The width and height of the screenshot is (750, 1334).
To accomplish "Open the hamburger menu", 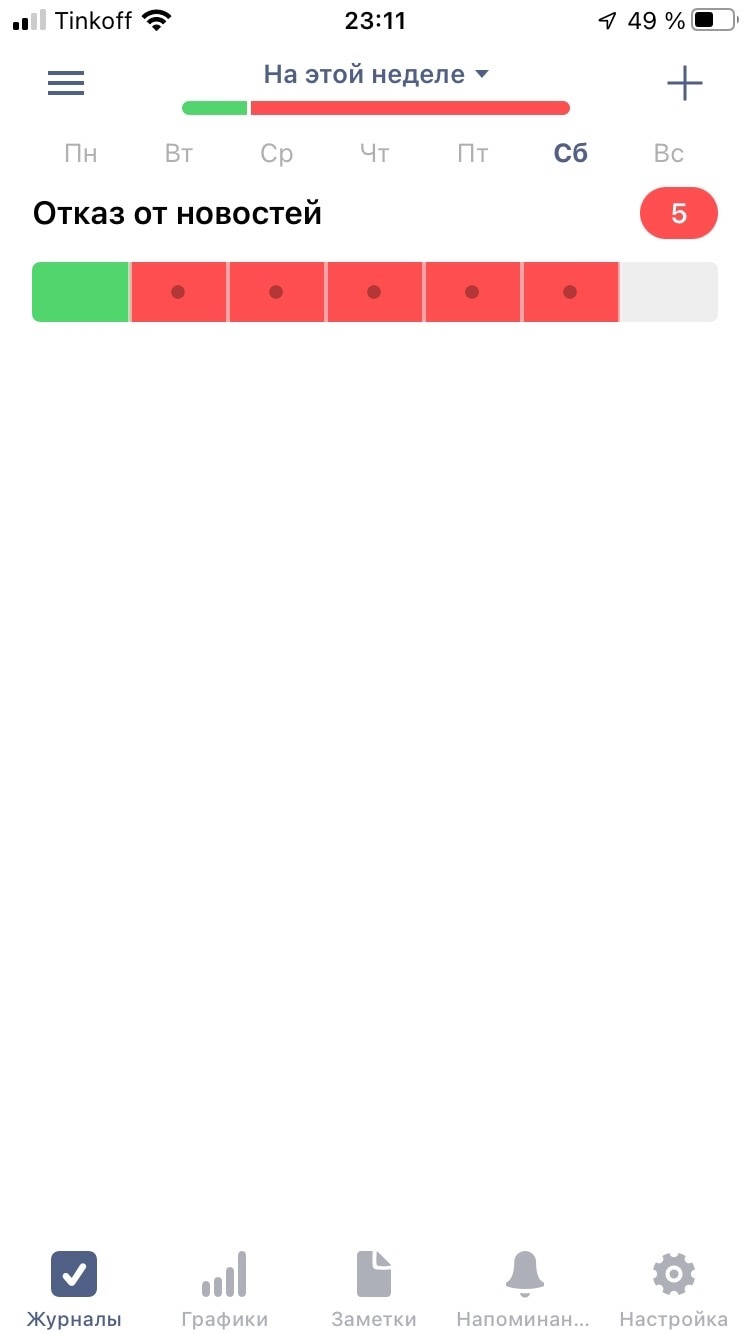I will [x=66, y=83].
